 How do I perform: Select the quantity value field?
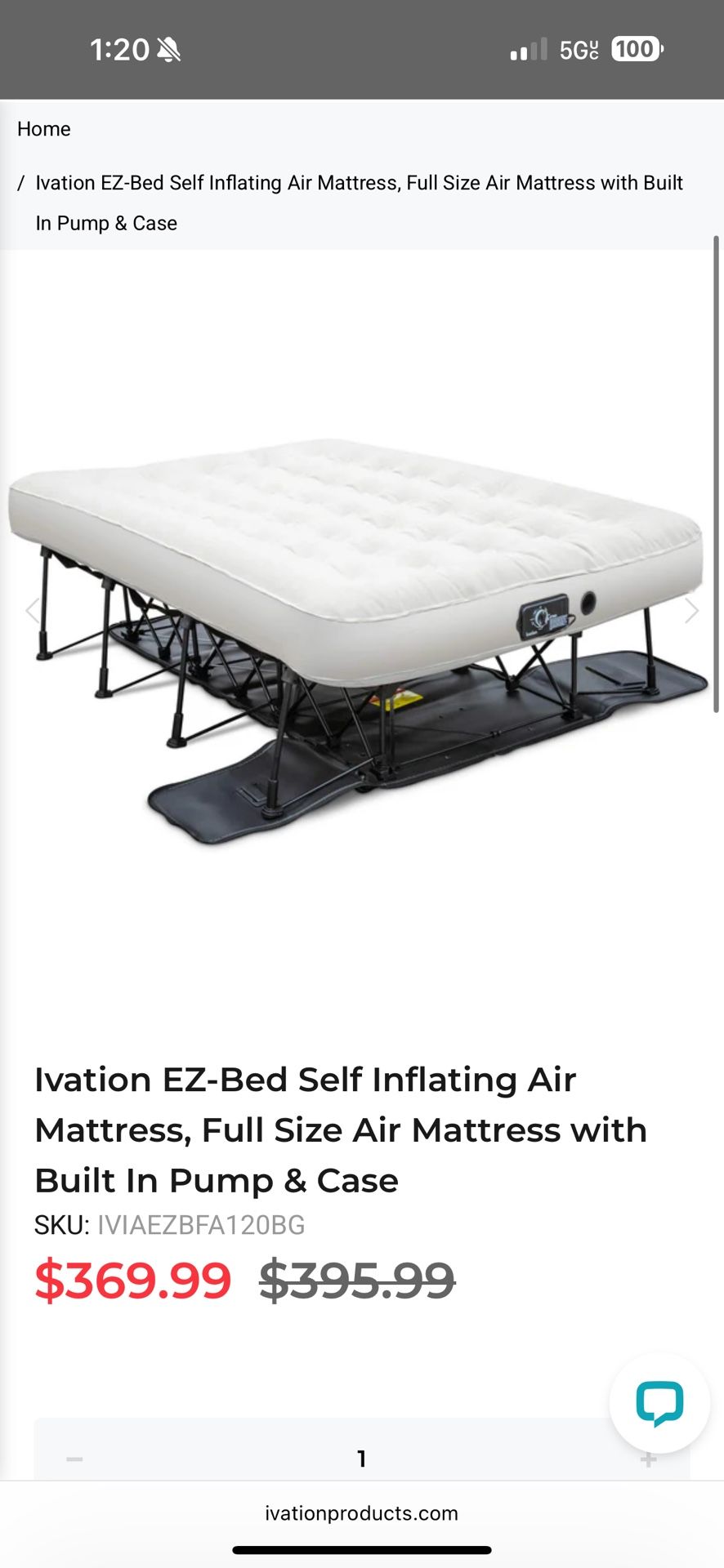(361, 1458)
